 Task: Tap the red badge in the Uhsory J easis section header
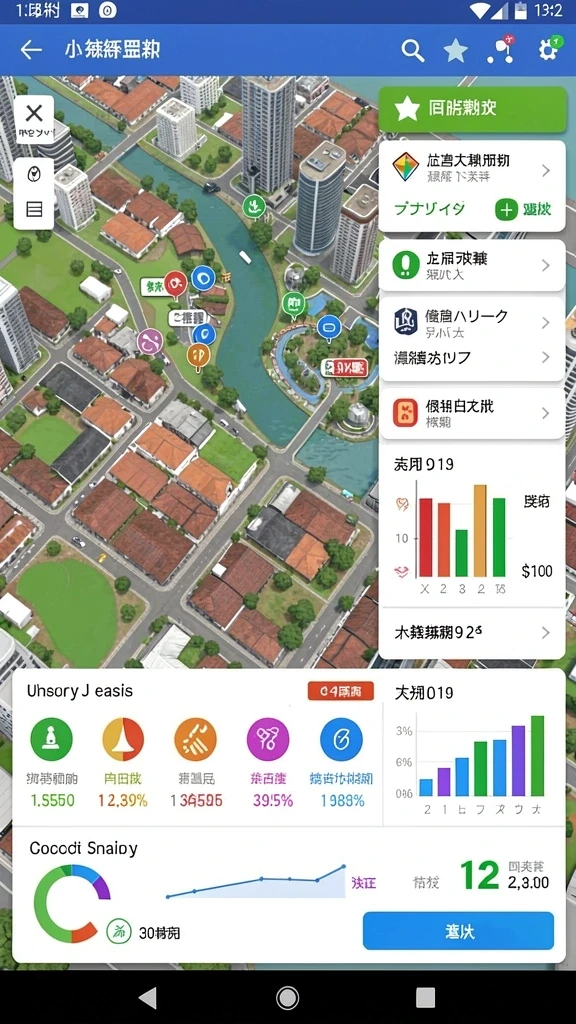[340, 691]
